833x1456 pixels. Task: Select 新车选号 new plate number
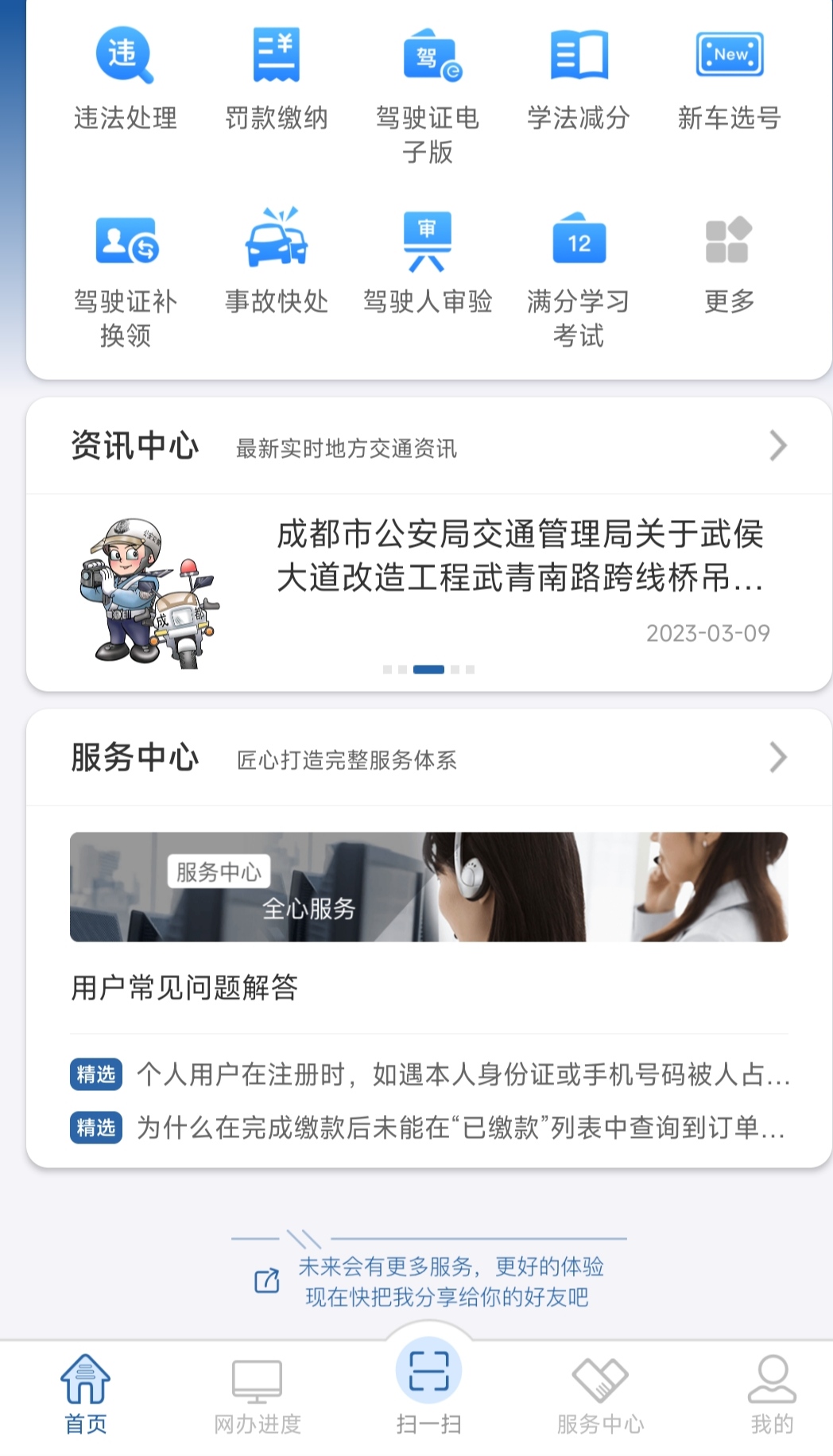pyautogui.click(x=729, y=78)
